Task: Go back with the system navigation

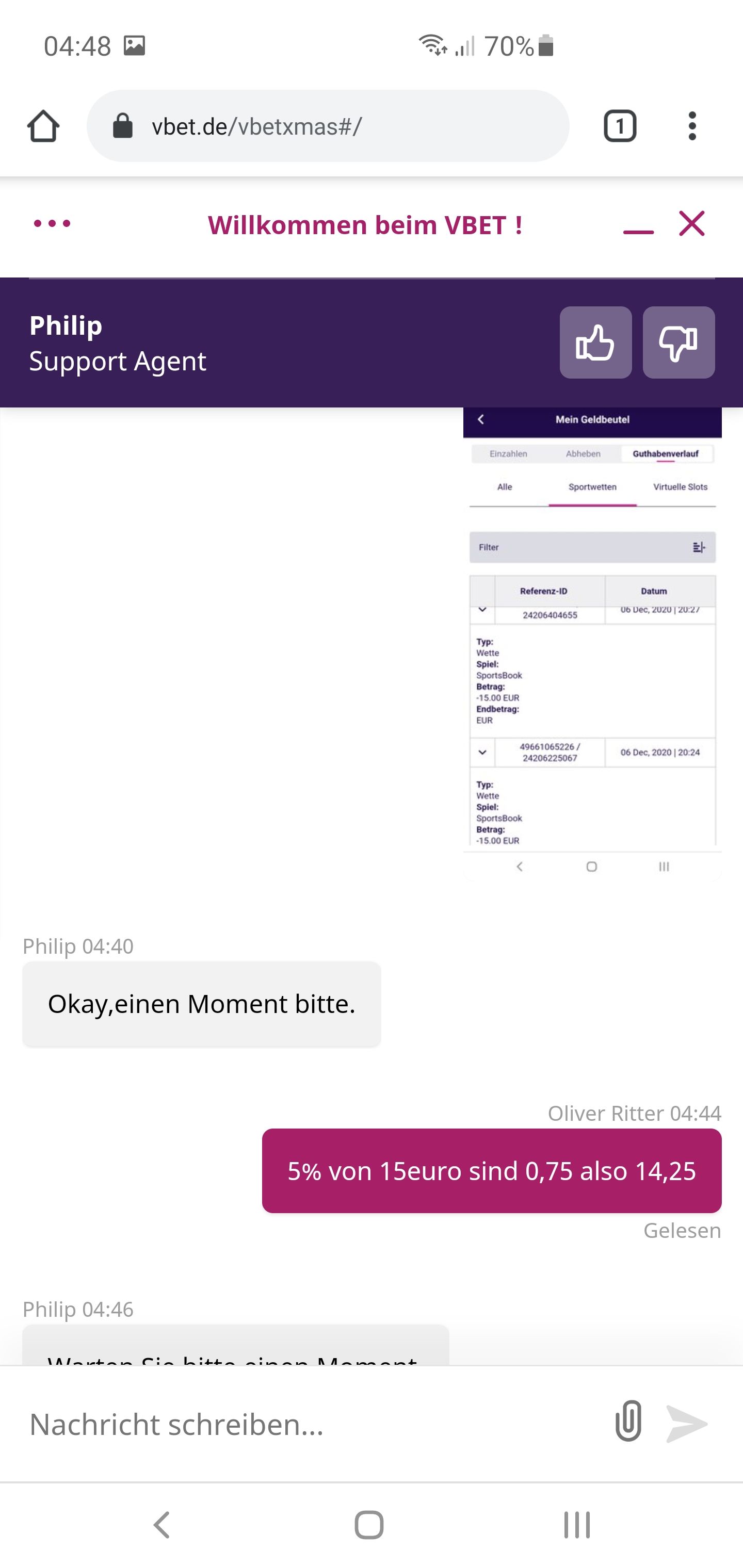Action: coord(161,1525)
